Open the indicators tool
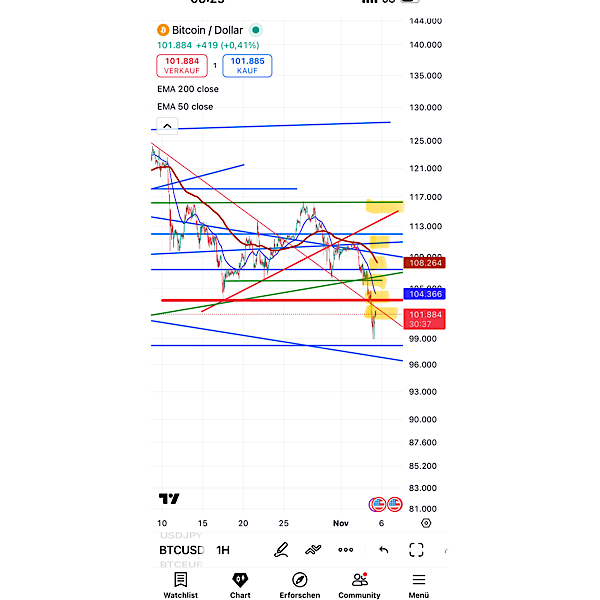Screen dimensions: 600x600 [313, 550]
